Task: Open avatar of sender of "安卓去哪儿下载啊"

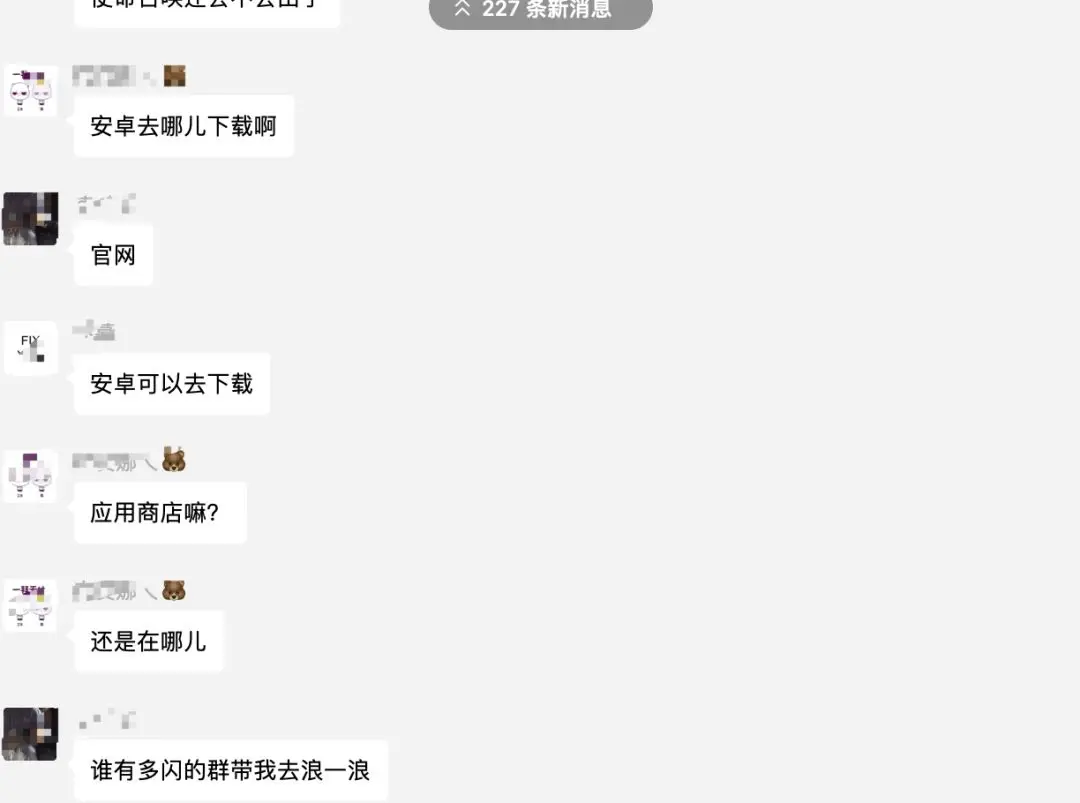Action: [x=30, y=91]
